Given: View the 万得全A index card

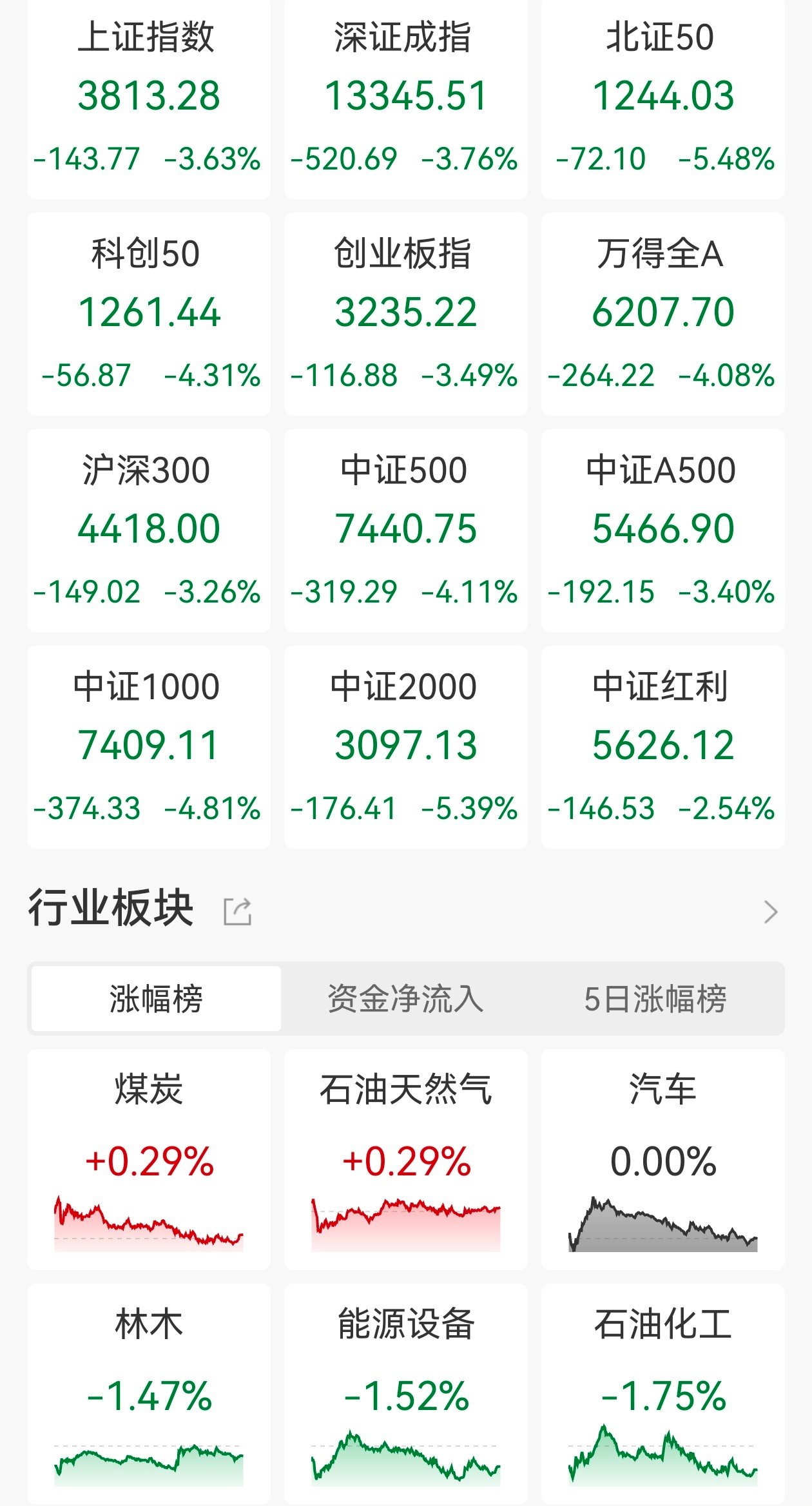Looking at the screenshot, I should click(662, 313).
